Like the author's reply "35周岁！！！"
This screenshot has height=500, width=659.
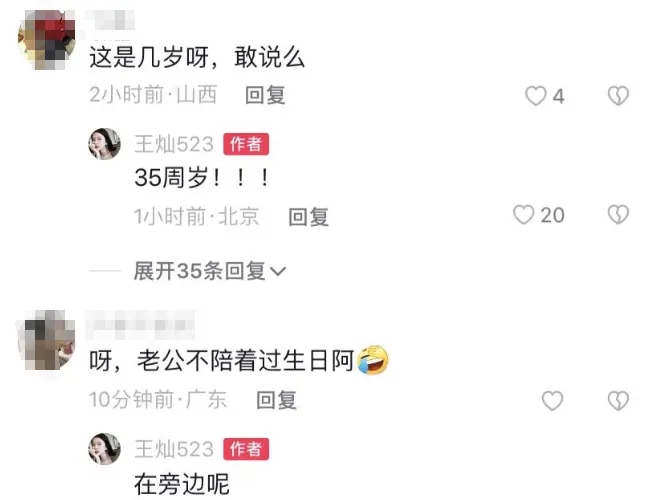pos(524,215)
